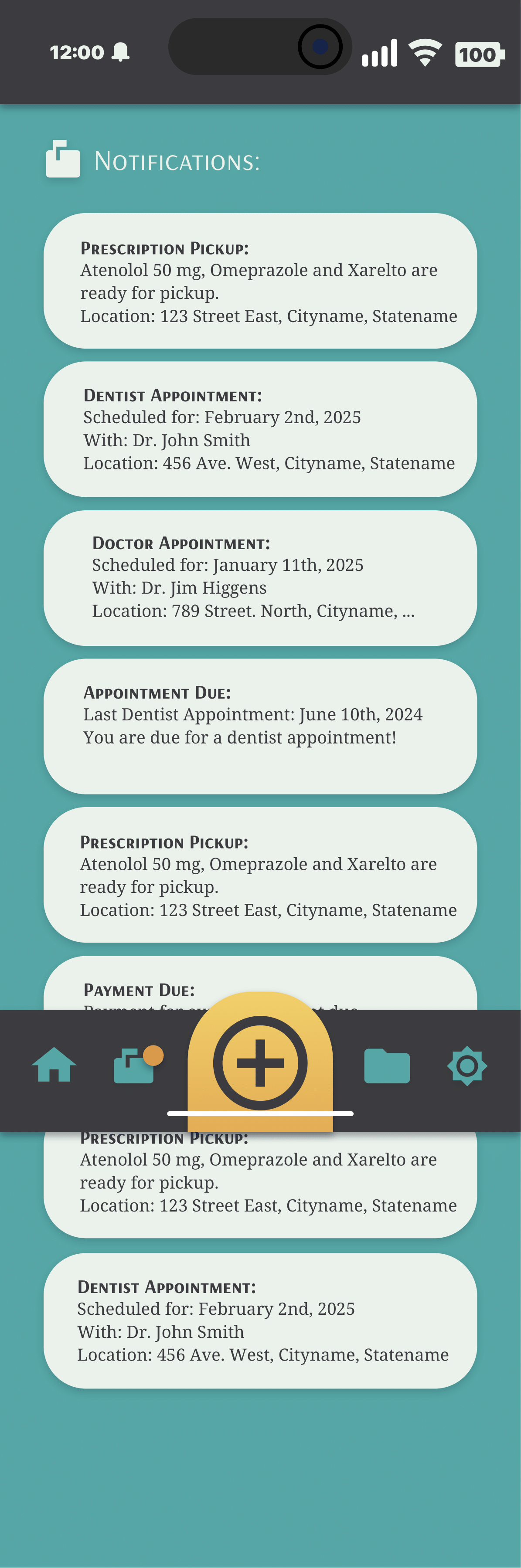Viewport: 521px width, 1568px height.
Task: Open the folder tab
Action: [x=386, y=1066]
